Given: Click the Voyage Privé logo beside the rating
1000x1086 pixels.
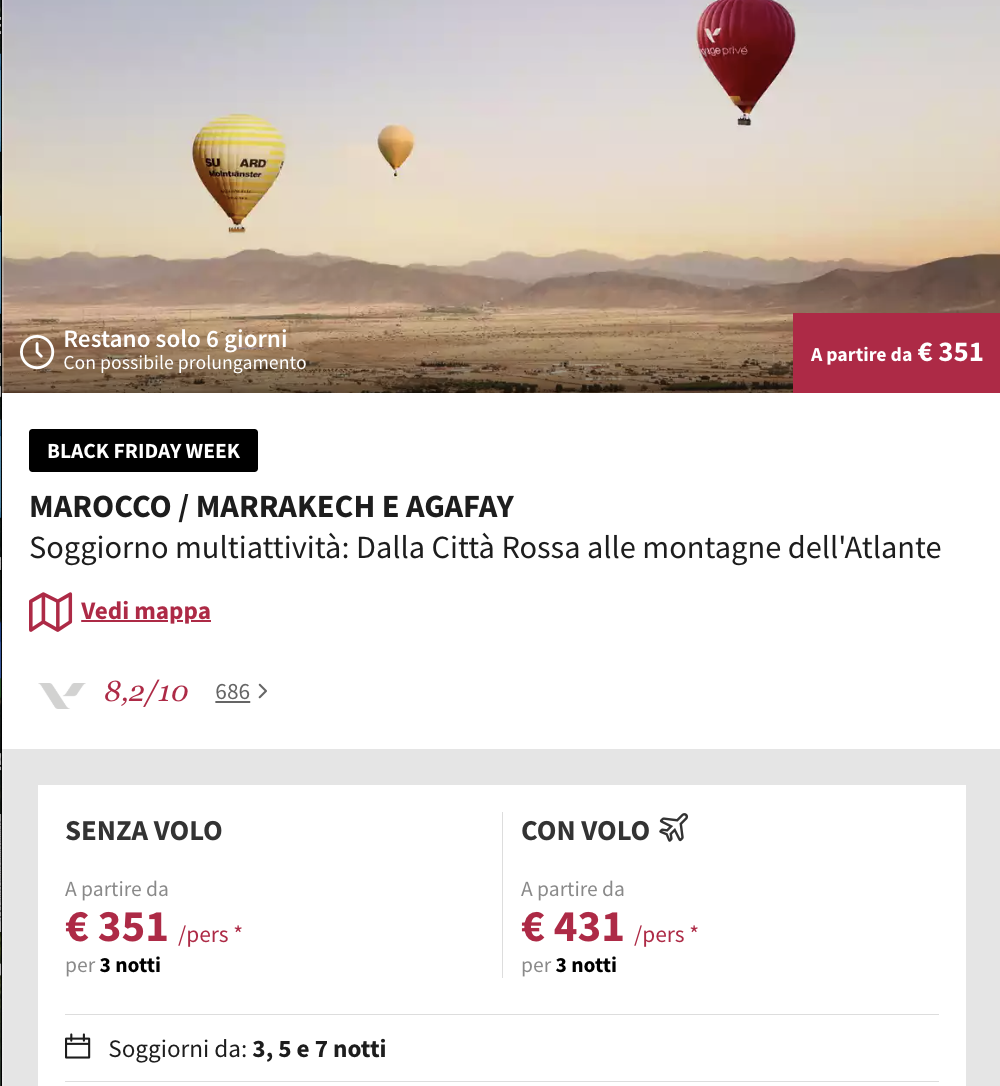Looking at the screenshot, I should pyautogui.click(x=62, y=690).
